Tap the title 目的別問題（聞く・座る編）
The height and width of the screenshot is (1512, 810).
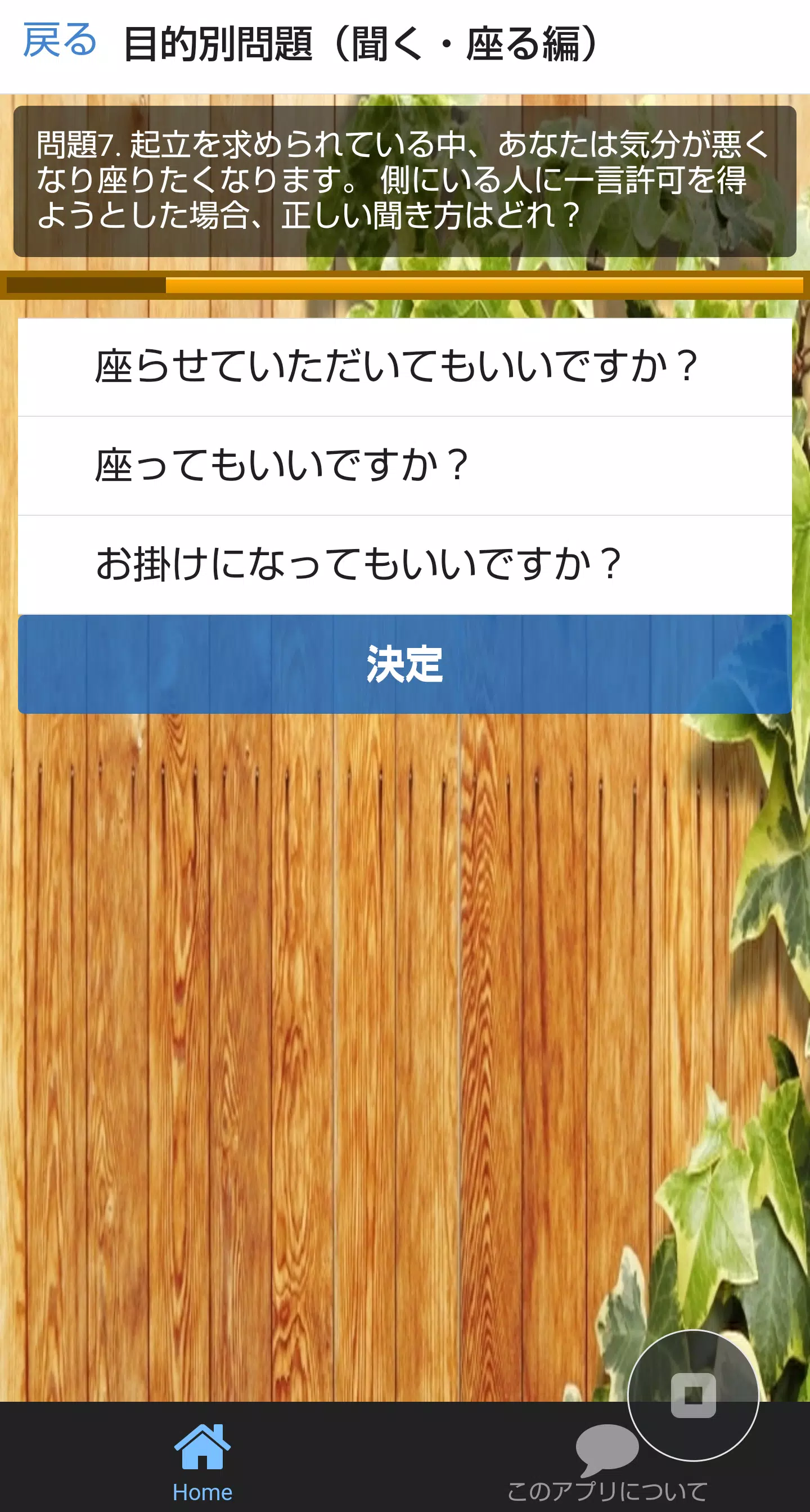tap(361, 41)
